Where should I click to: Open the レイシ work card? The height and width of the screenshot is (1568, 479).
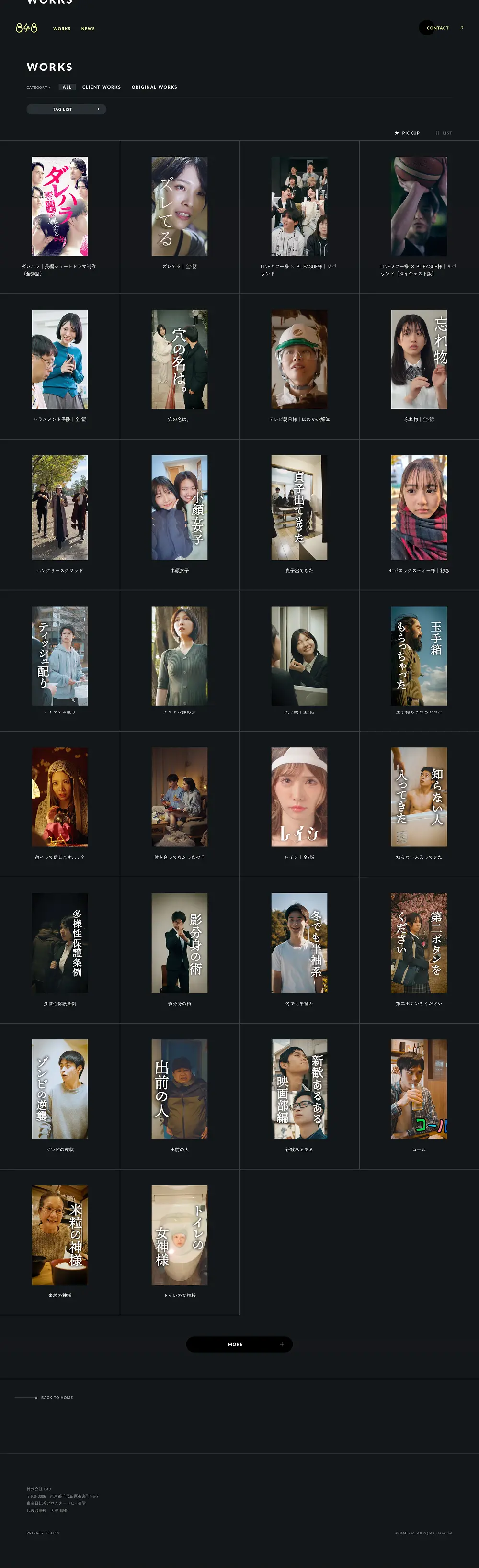(299, 797)
